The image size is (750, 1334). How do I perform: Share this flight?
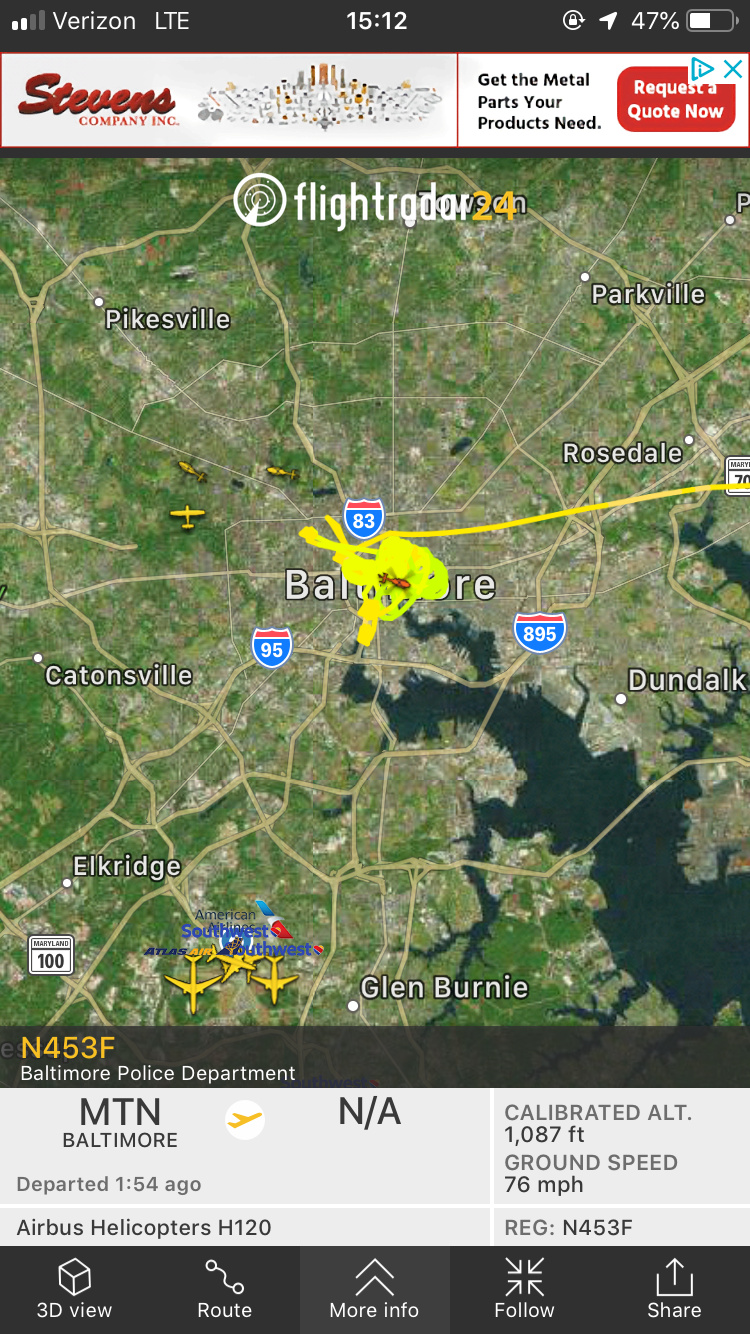coord(674,1289)
